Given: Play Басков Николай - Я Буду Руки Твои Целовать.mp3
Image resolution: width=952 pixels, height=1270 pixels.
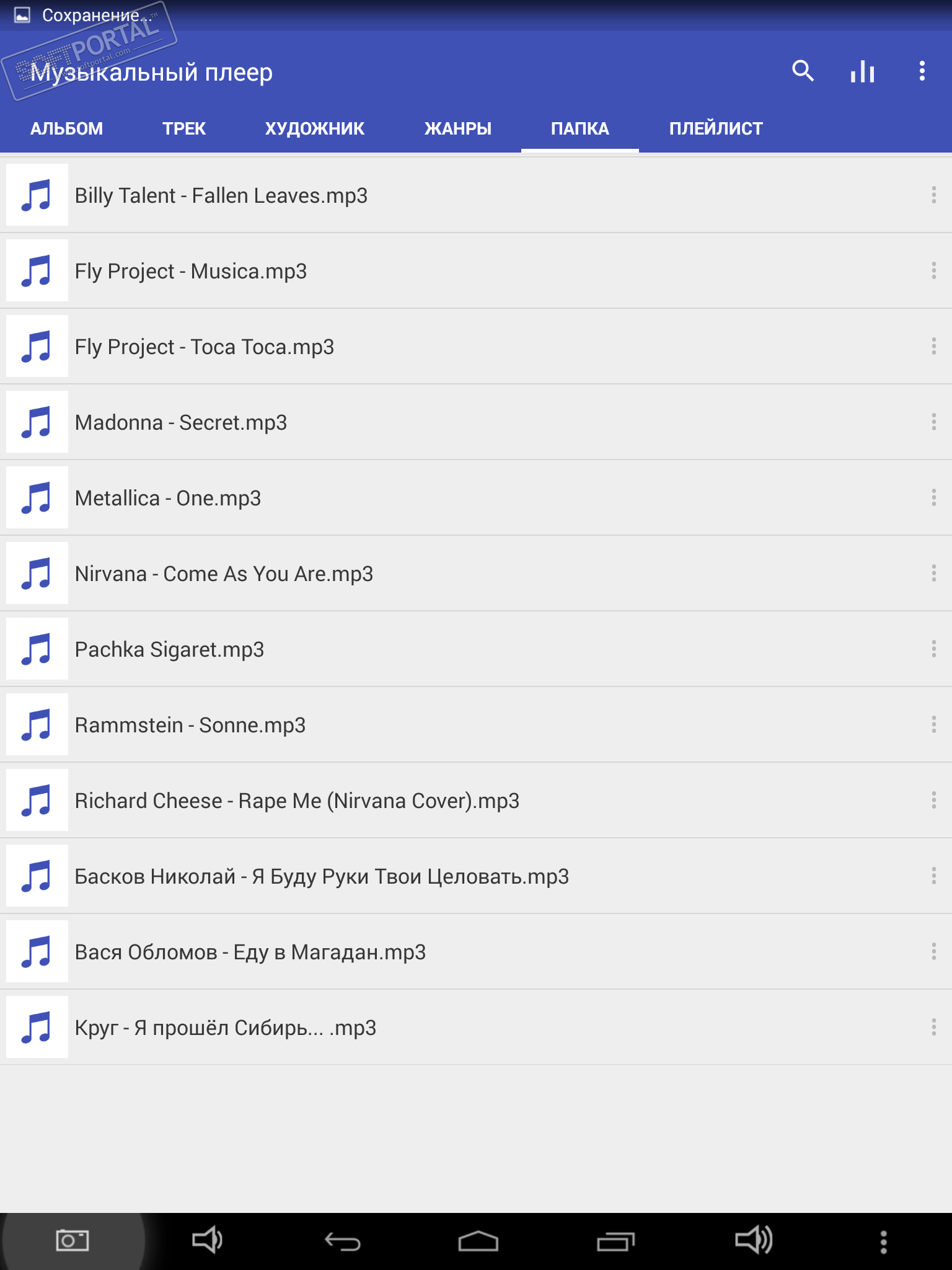Looking at the screenshot, I should click(x=322, y=877).
